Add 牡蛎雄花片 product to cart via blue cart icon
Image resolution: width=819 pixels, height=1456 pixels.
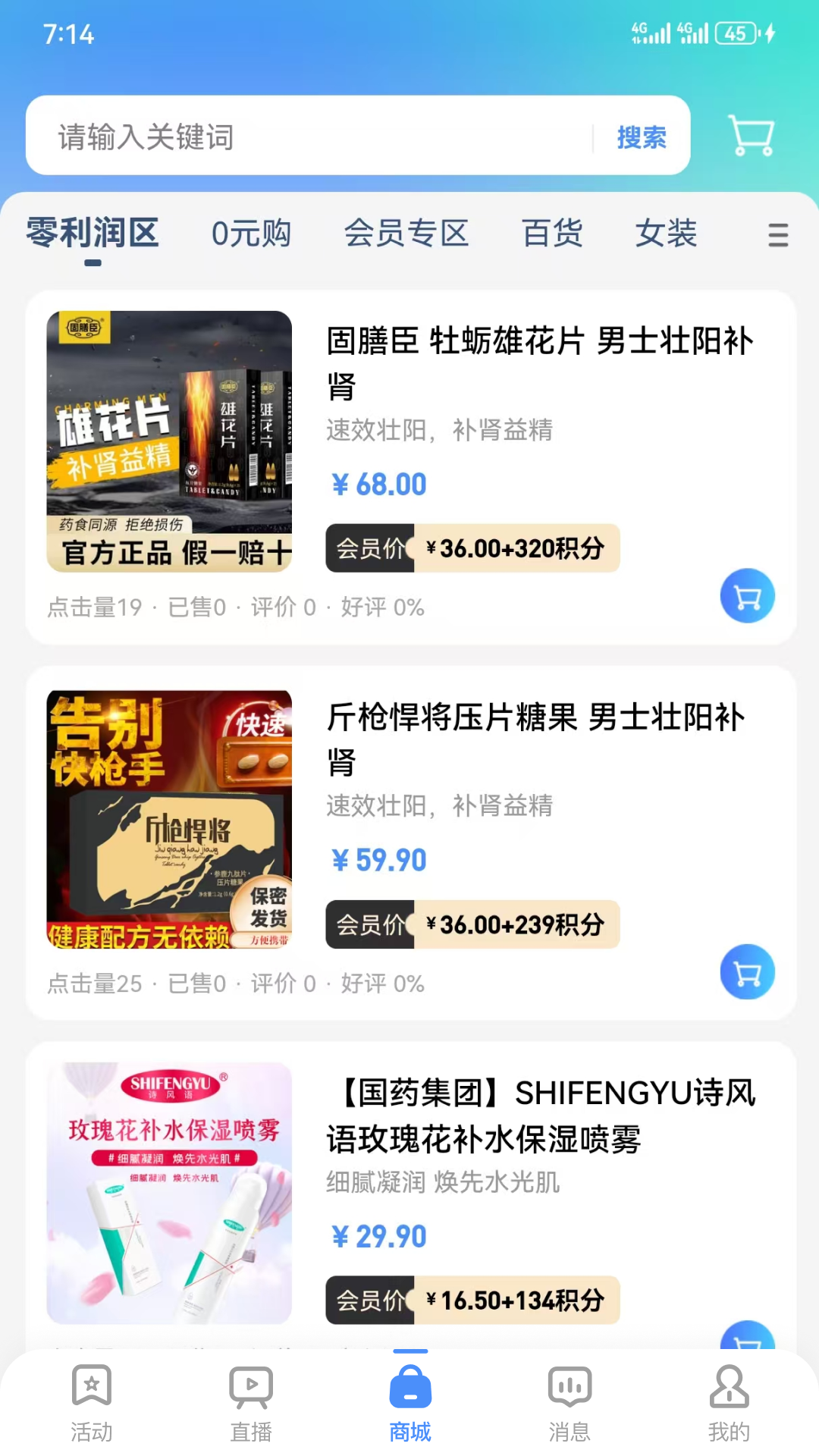[x=747, y=596]
